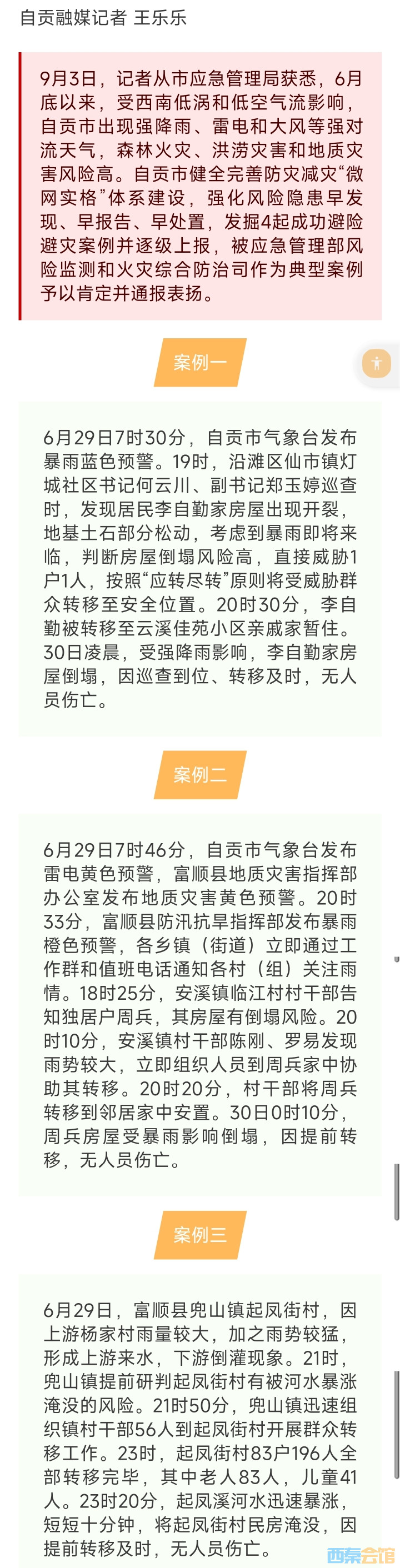The height and width of the screenshot is (1568, 400).
Task: Open the floating accessibility mode button
Action: tap(376, 364)
